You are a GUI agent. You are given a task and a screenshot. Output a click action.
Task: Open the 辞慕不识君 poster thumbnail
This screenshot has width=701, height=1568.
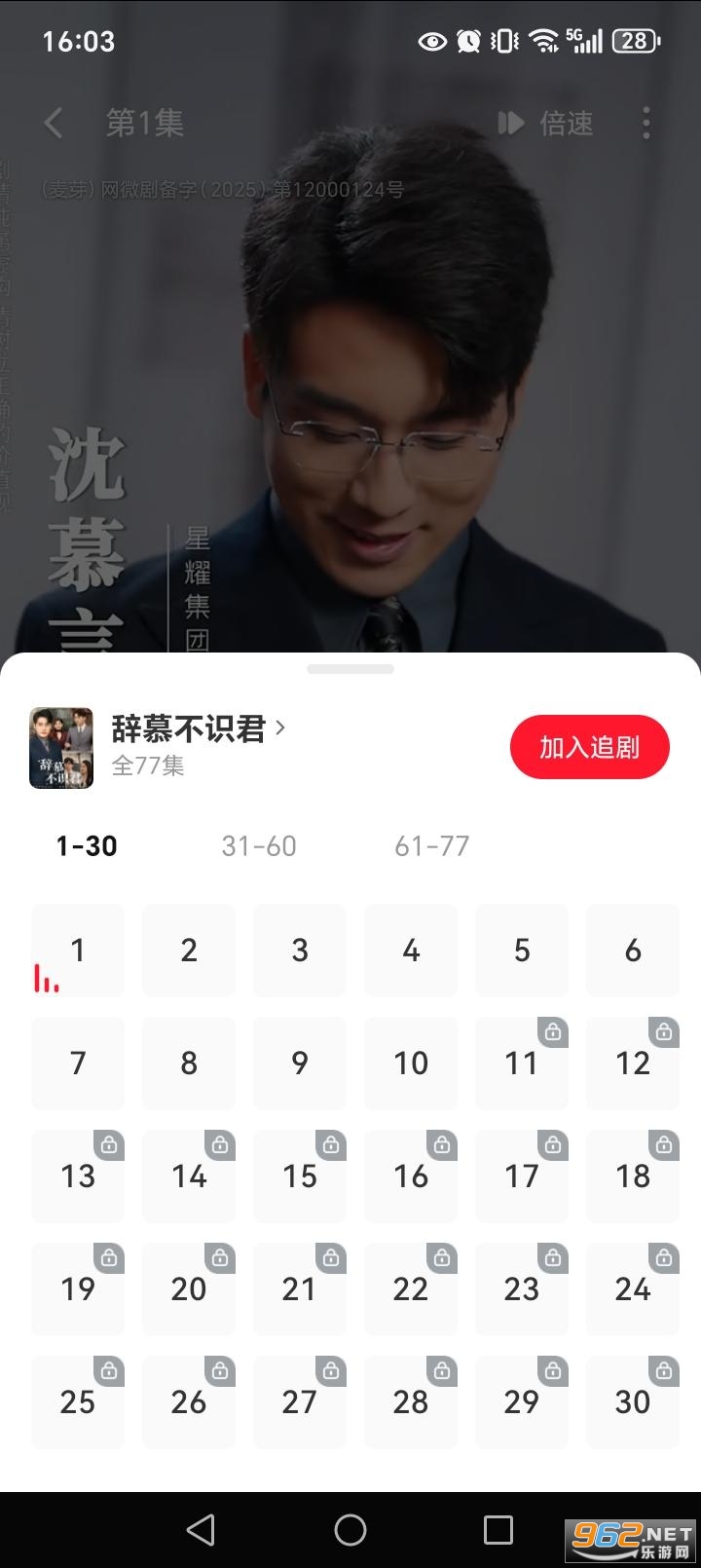(x=60, y=746)
